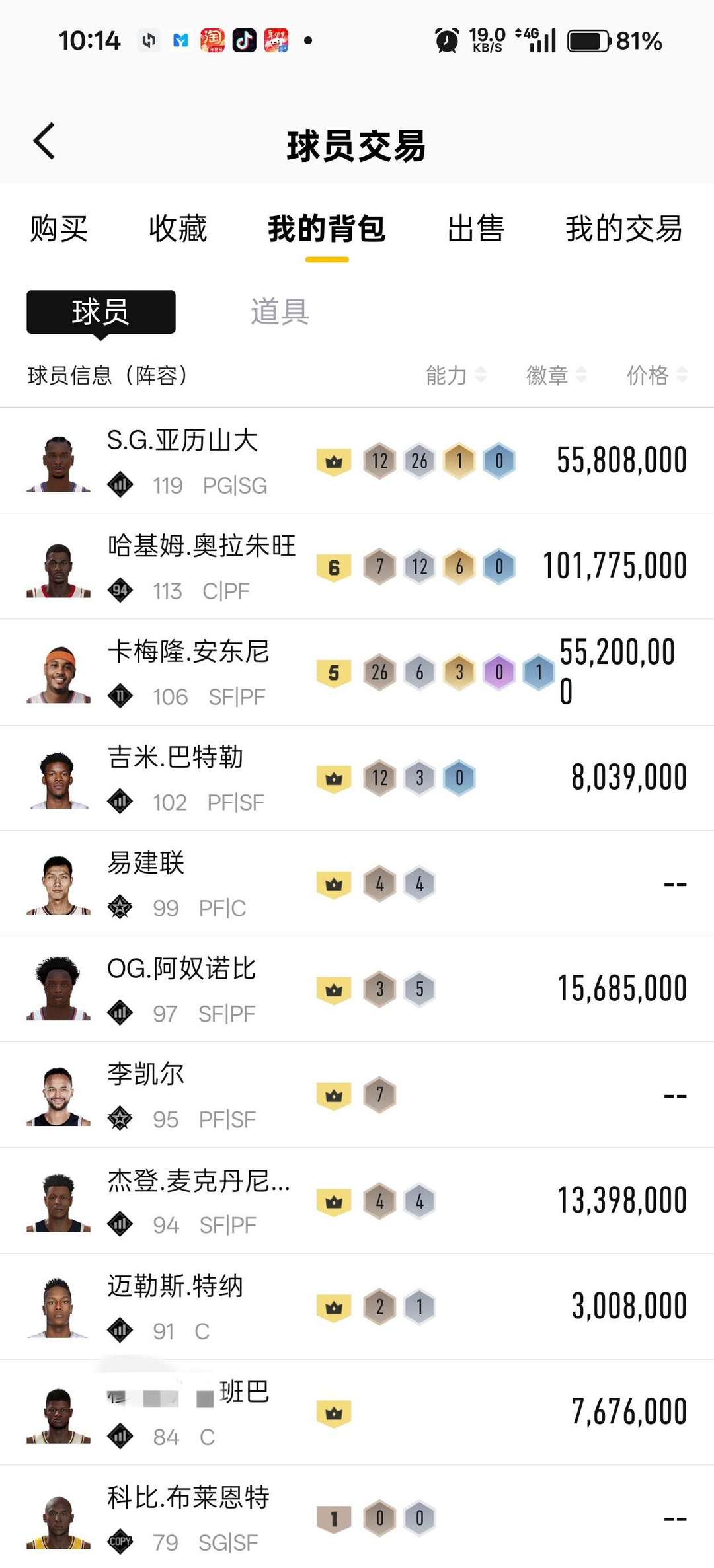The image size is (714, 1568).
Task: Open the 我的交易 tab
Action: (x=623, y=229)
